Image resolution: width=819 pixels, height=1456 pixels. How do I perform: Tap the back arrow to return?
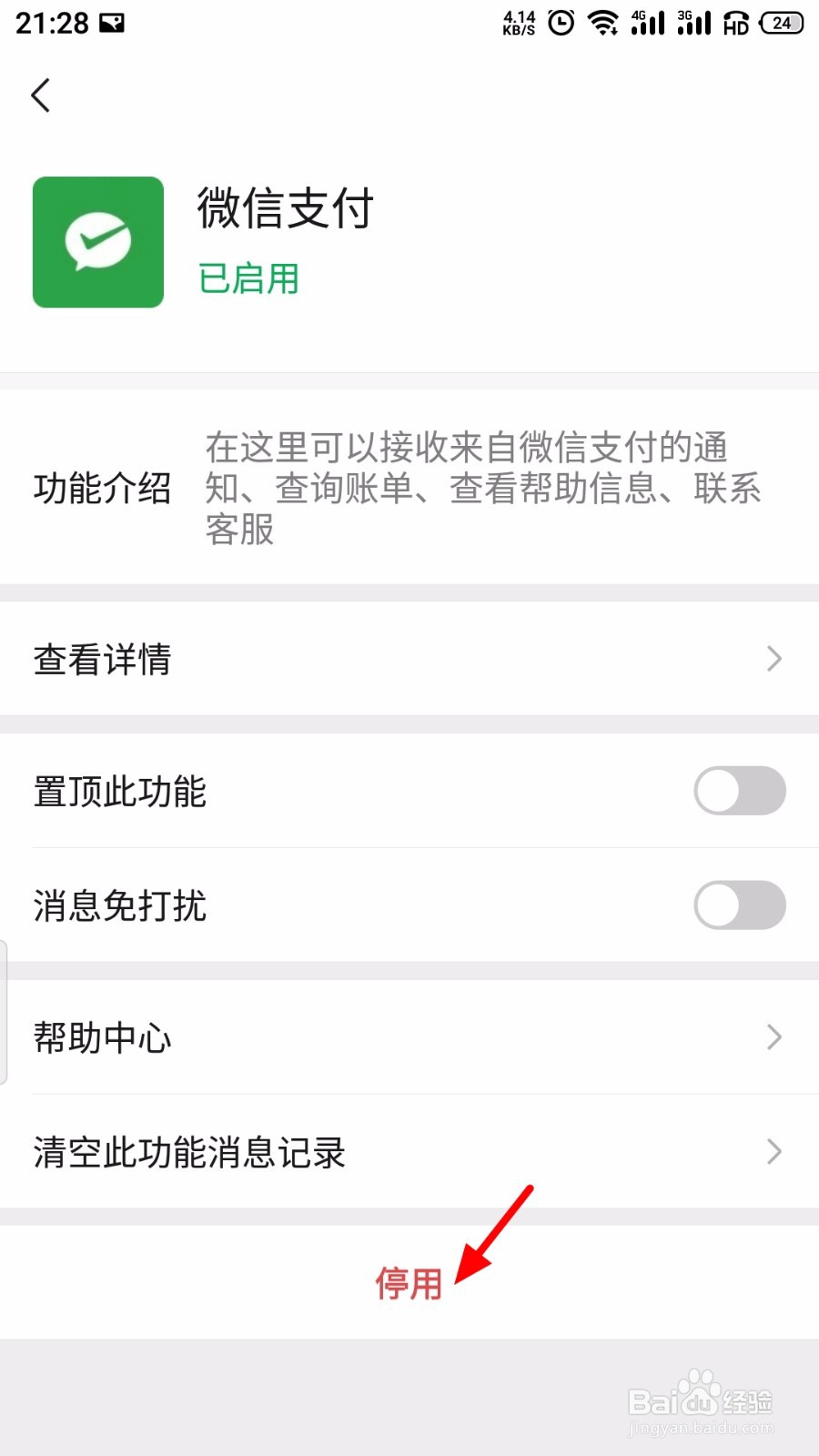click(41, 95)
